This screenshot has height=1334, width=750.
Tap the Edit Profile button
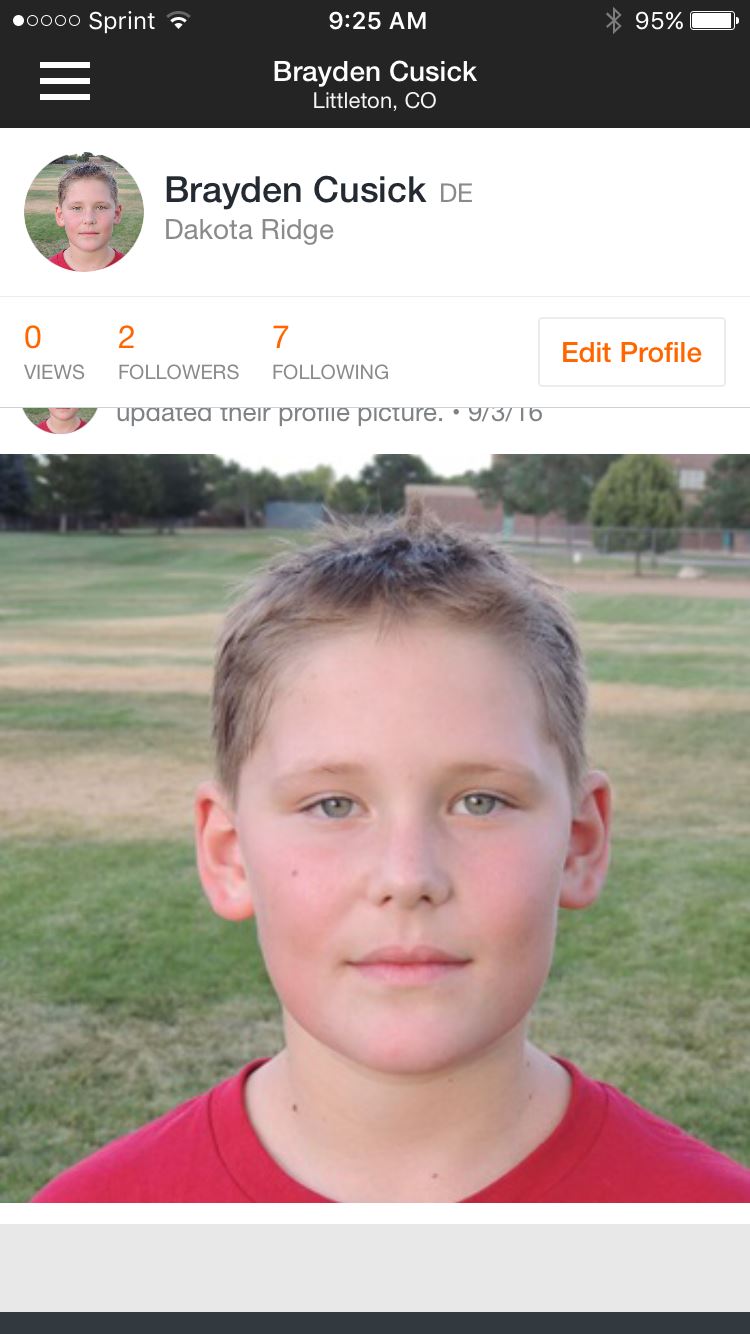point(631,352)
